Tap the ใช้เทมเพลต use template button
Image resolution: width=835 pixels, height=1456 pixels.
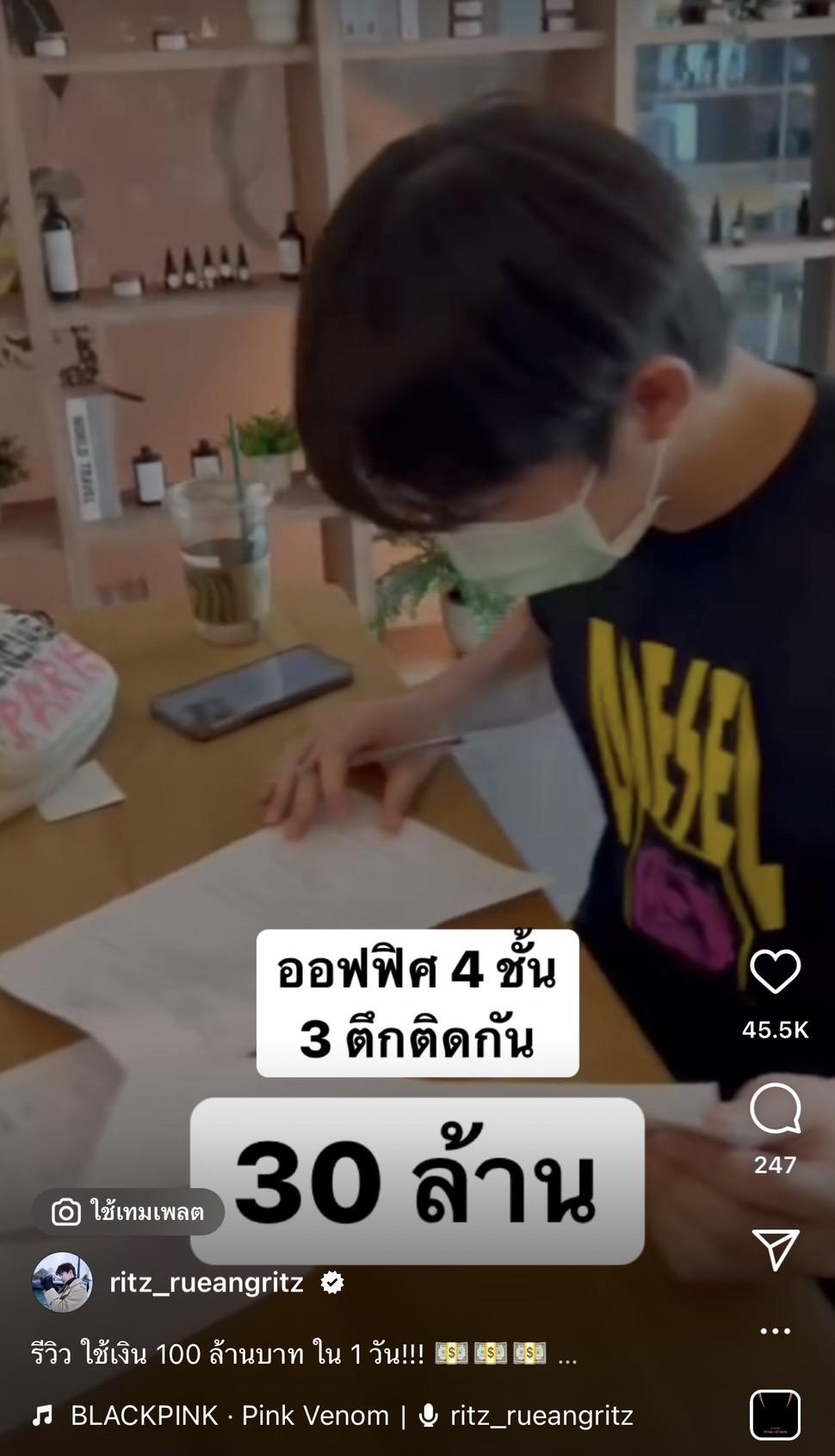[128, 1212]
